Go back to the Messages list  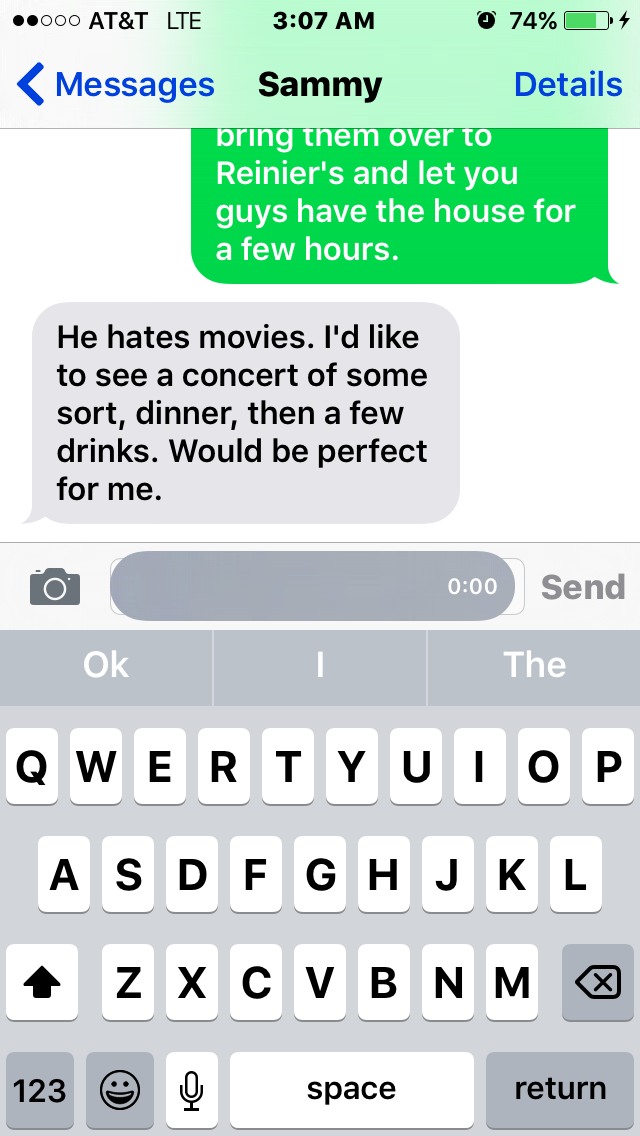116,85
